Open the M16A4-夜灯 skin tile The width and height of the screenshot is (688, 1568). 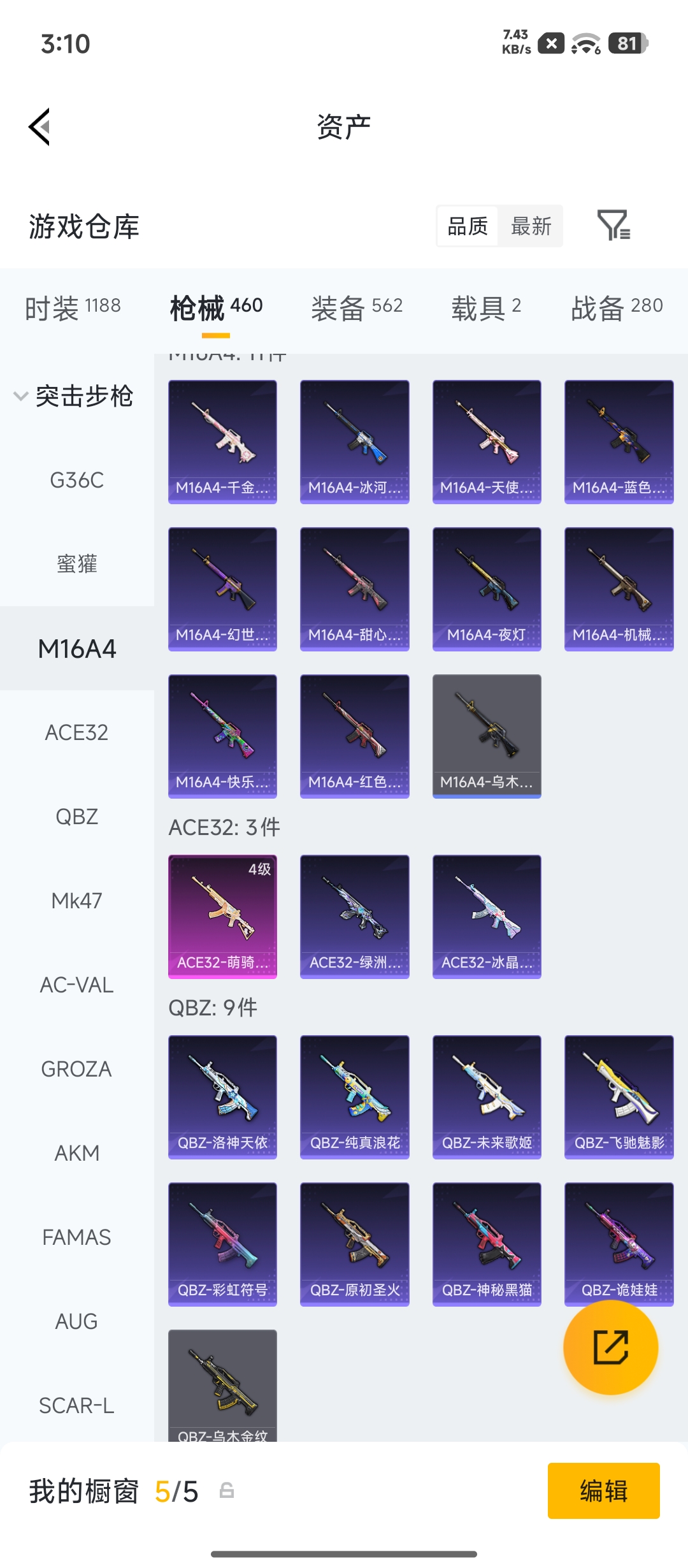(487, 589)
